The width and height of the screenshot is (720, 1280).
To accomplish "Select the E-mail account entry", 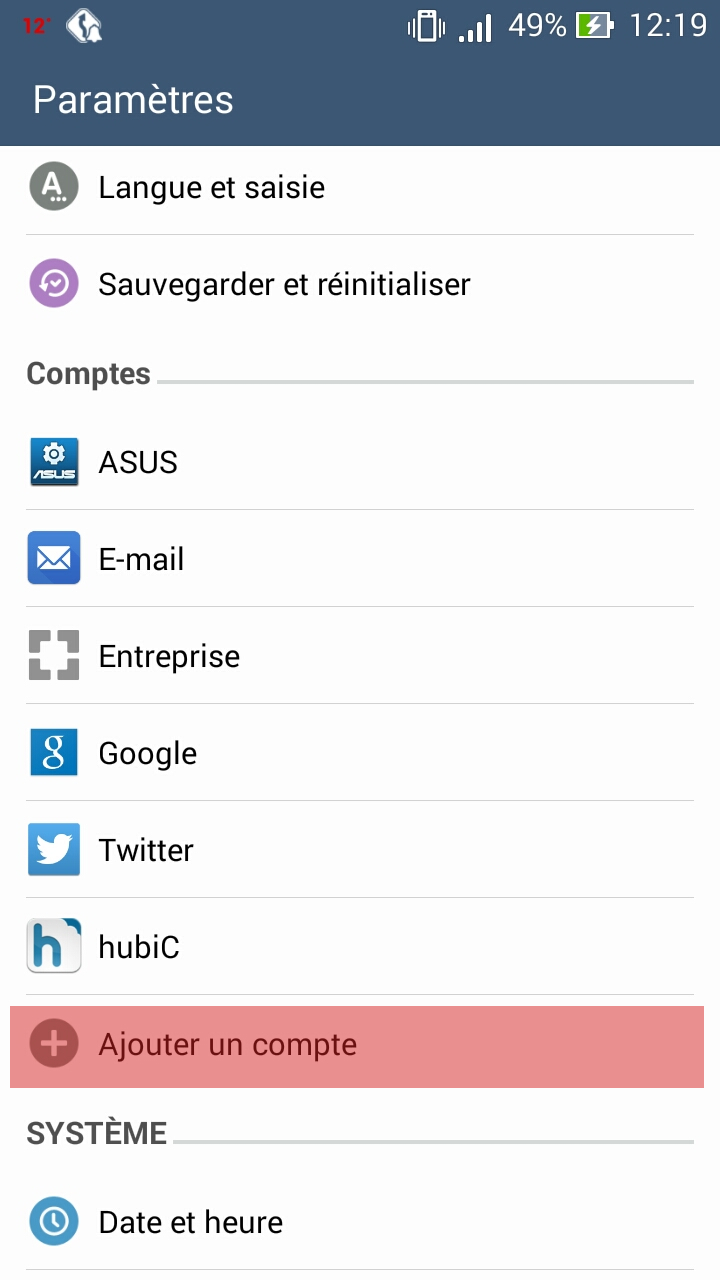I will point(360,559).
